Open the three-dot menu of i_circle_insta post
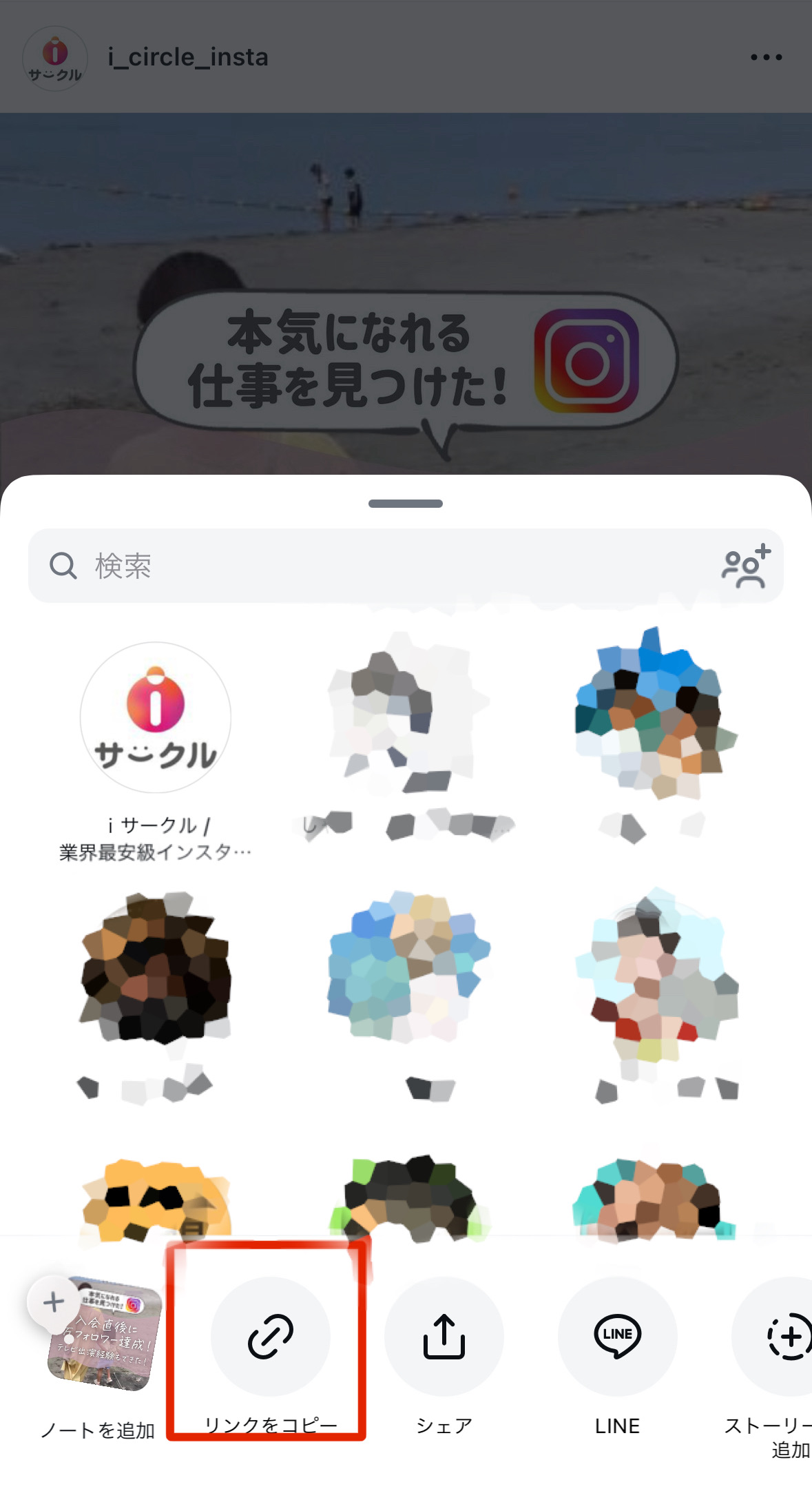 [x=766, y=57]
